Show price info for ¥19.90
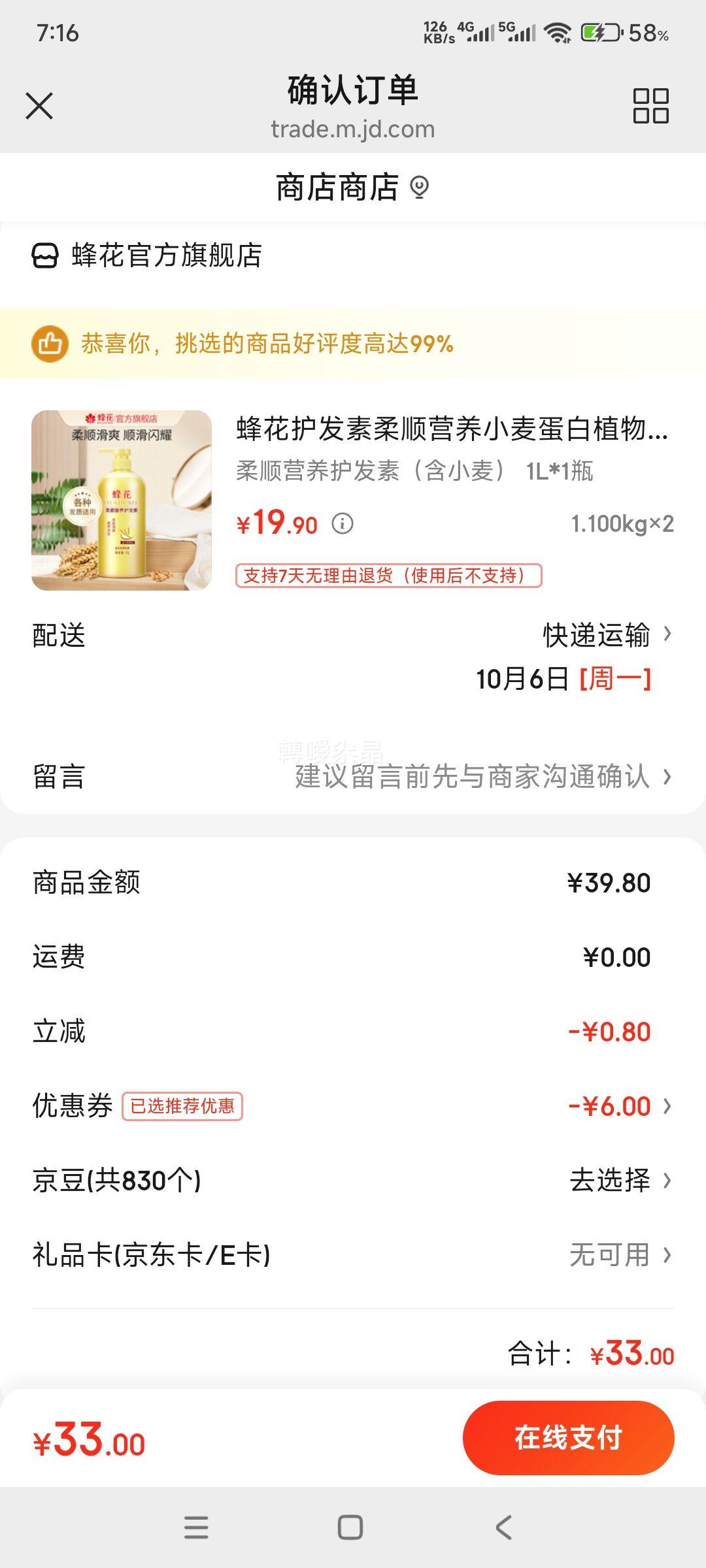 [x=343, y=523]
